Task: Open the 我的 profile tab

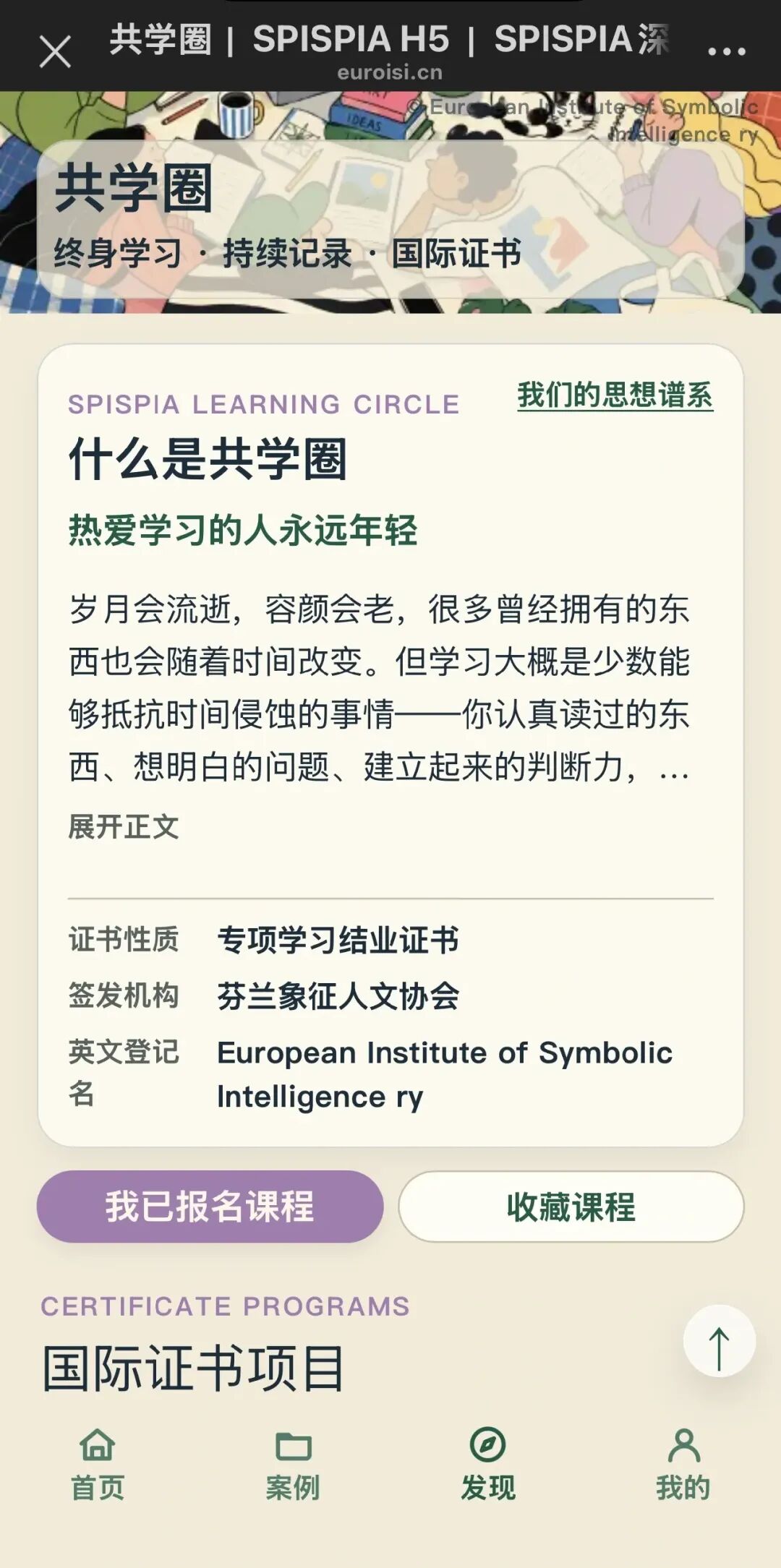Action: 683,1464
